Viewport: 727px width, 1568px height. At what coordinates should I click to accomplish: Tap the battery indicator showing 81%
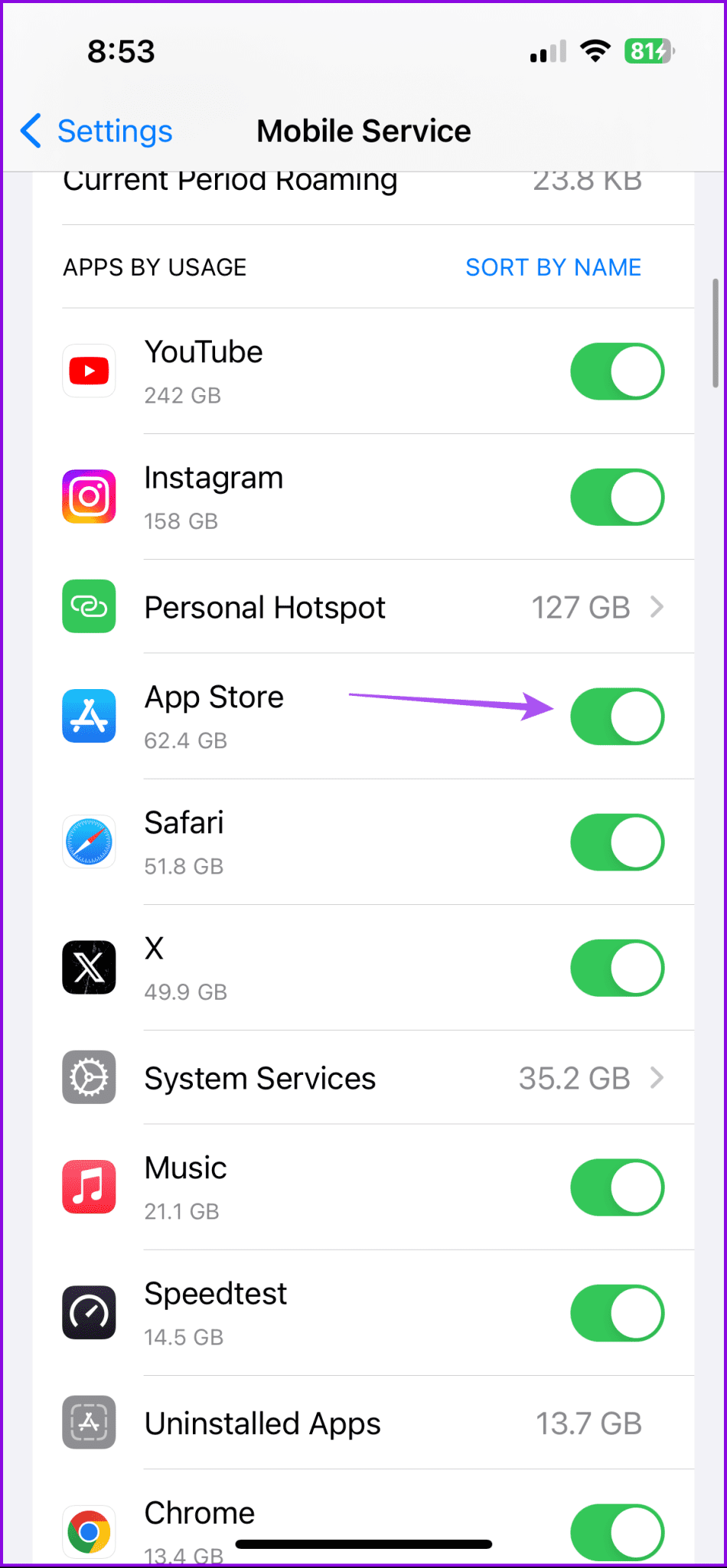pyautogui.click(x=647, y=51)
